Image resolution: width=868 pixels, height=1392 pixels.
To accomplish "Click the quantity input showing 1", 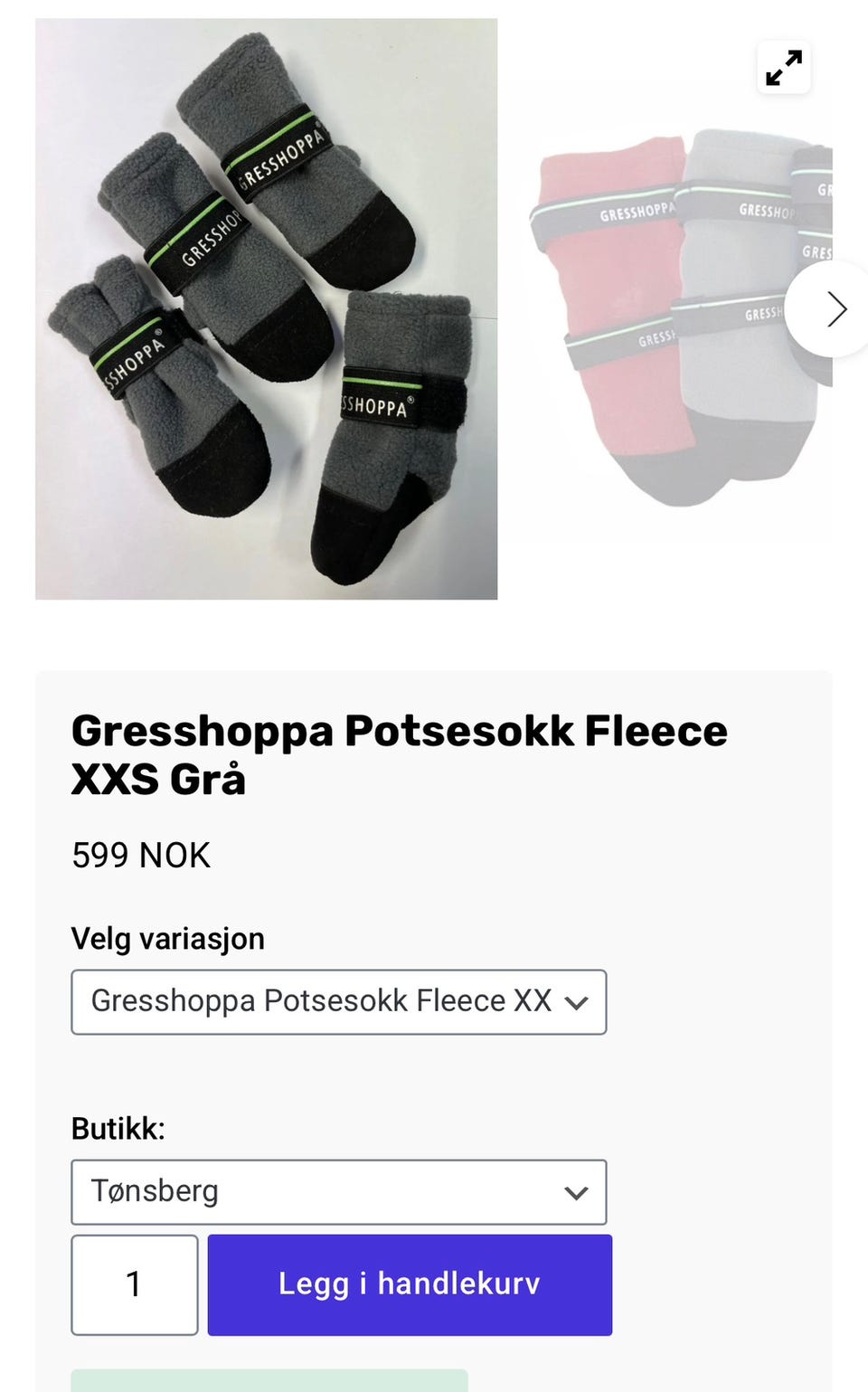I will coord(134,1284).
